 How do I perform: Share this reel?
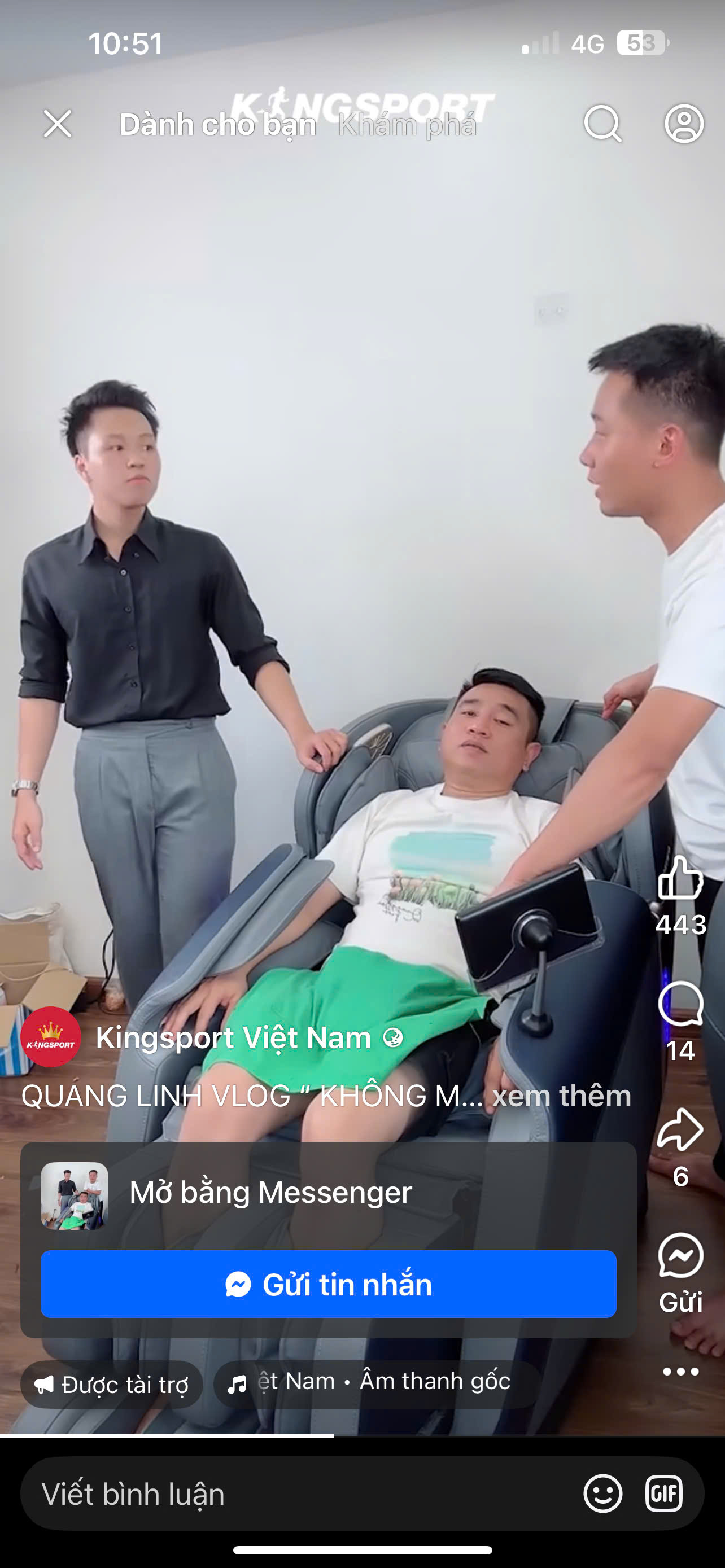680,1130
